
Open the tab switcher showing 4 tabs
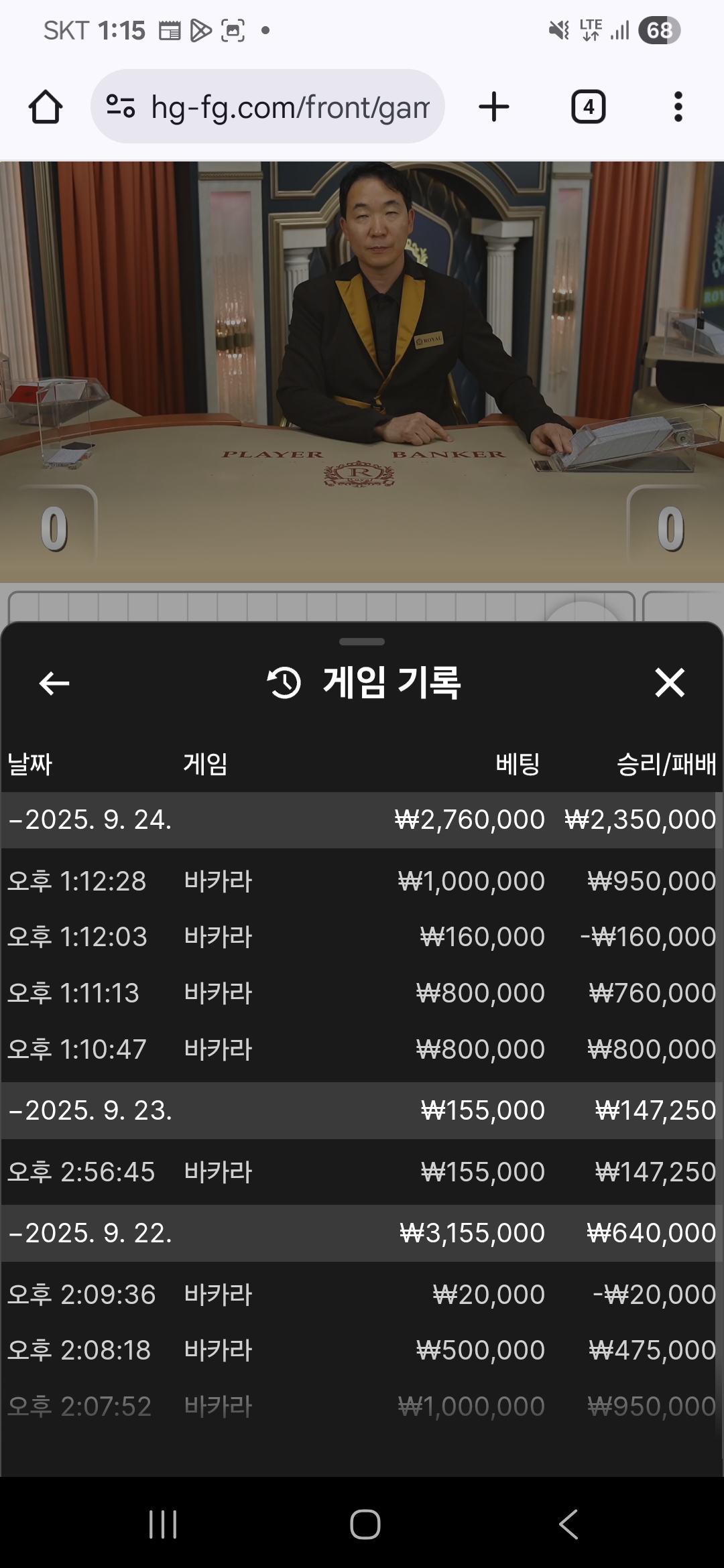[588, 107]
